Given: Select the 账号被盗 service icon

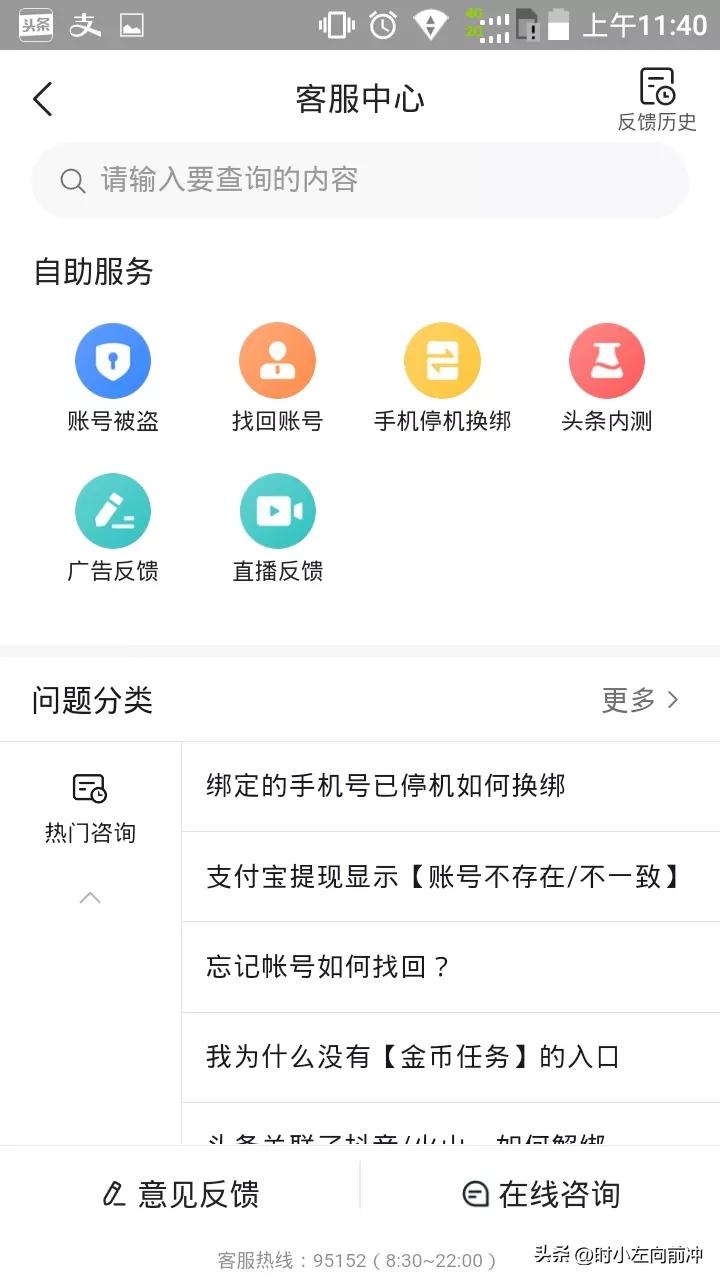Looking at the screenshot, I should 113,360.
